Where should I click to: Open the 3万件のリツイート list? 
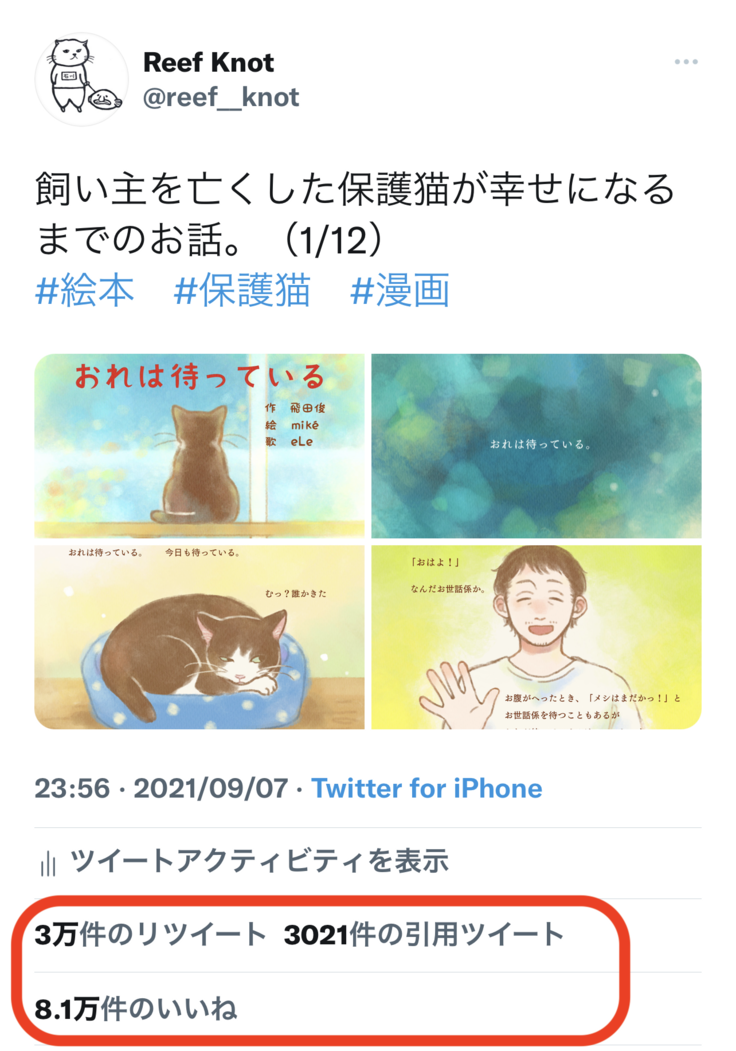click(150, 936)
